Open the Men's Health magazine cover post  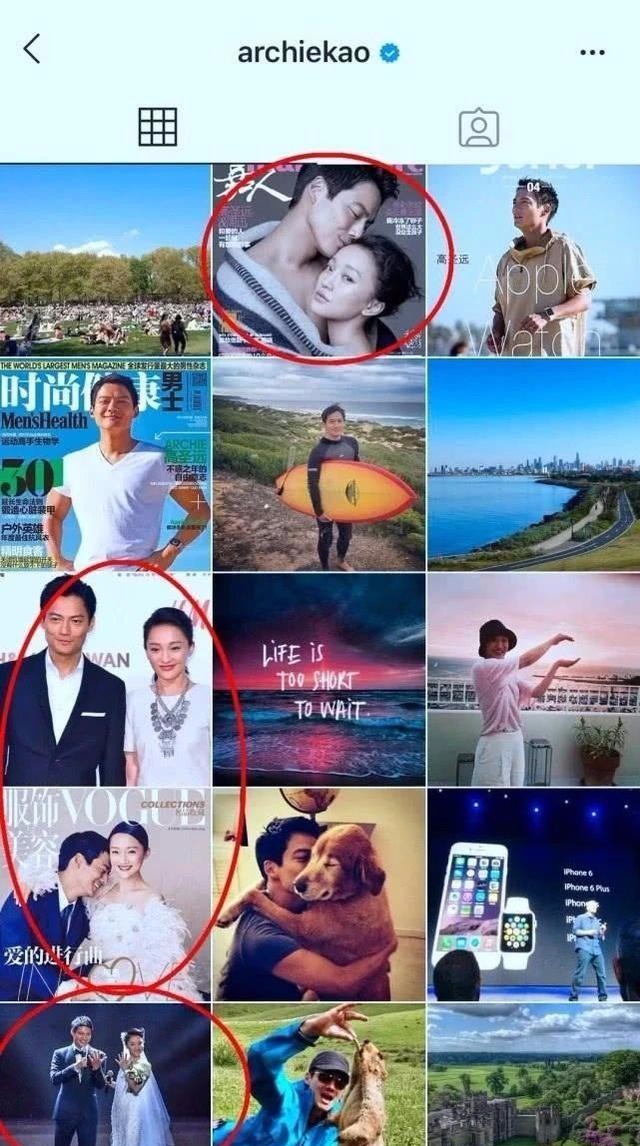[105, 465]
